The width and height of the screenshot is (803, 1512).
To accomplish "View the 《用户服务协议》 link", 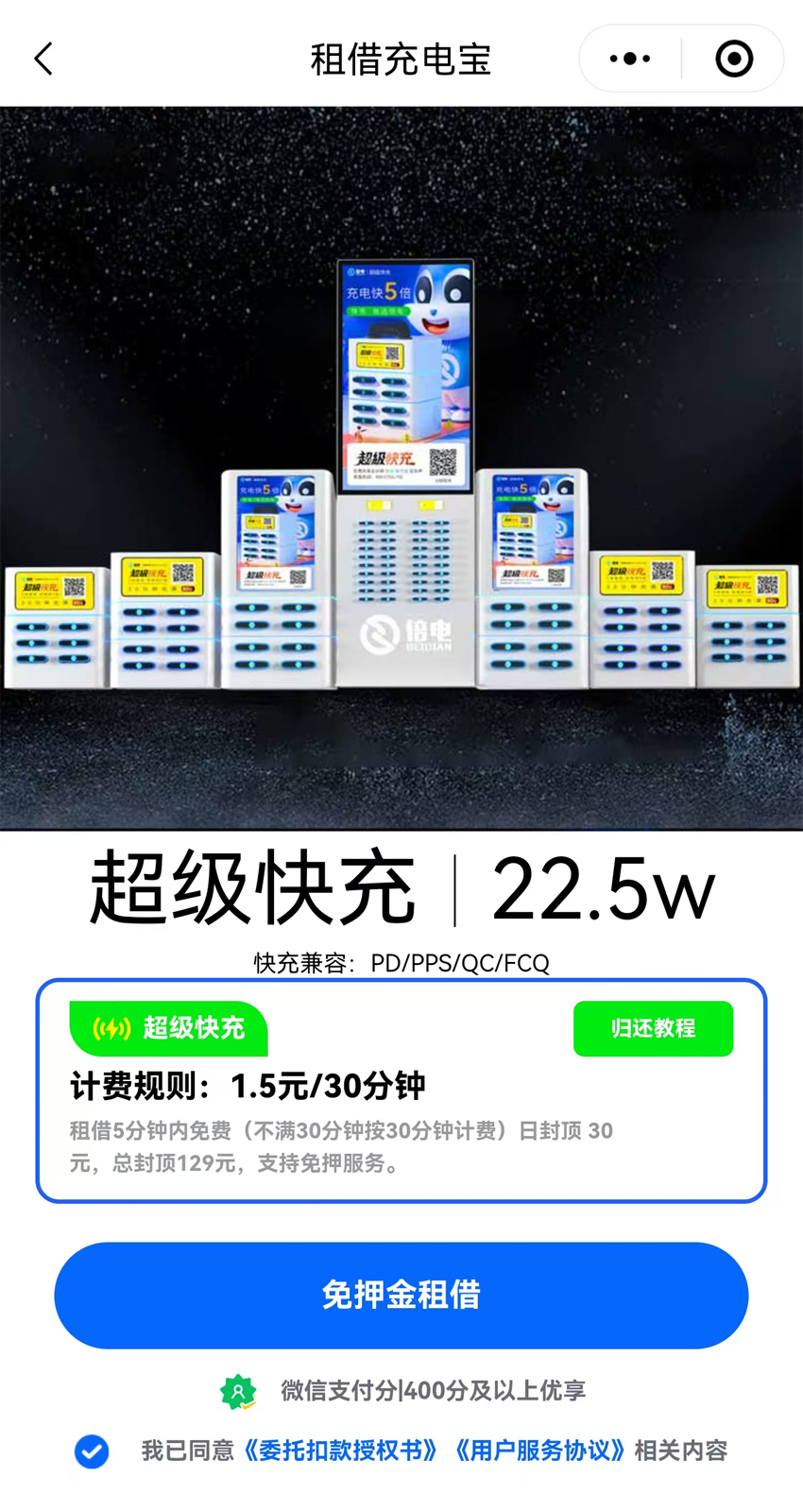I will tap(538, 1451).
